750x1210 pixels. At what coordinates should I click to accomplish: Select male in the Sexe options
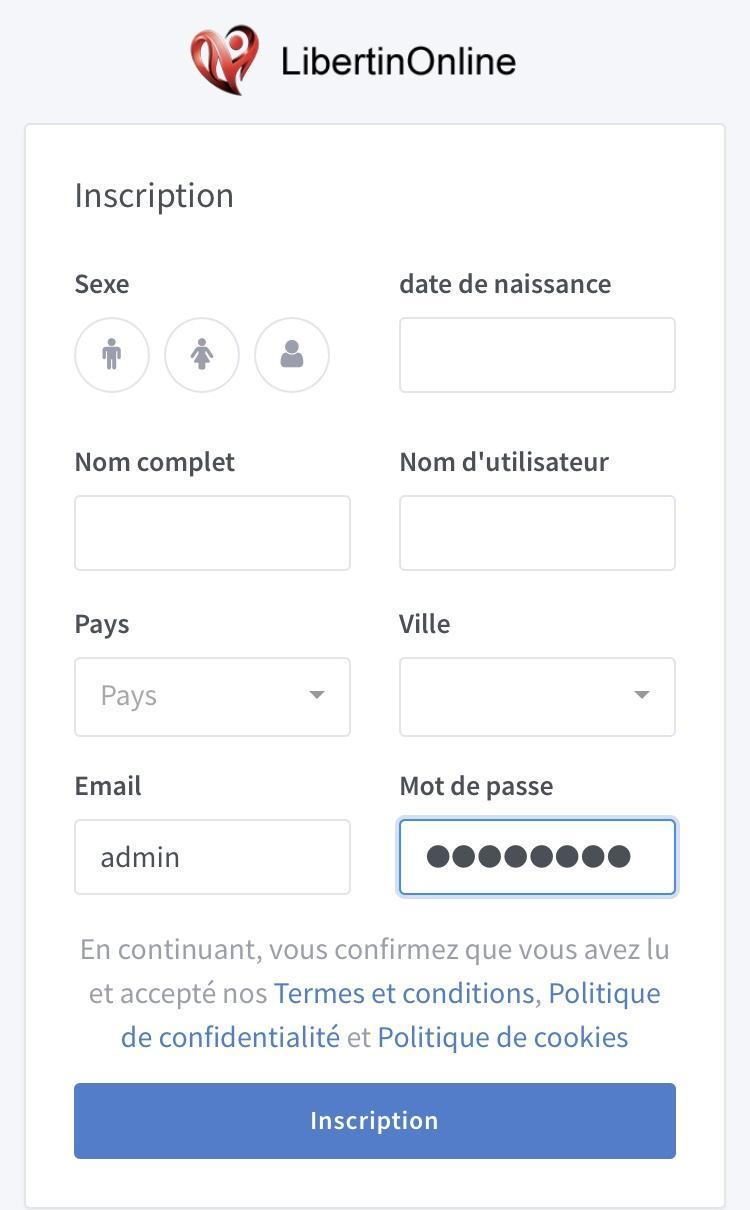[x=112, y=355]
